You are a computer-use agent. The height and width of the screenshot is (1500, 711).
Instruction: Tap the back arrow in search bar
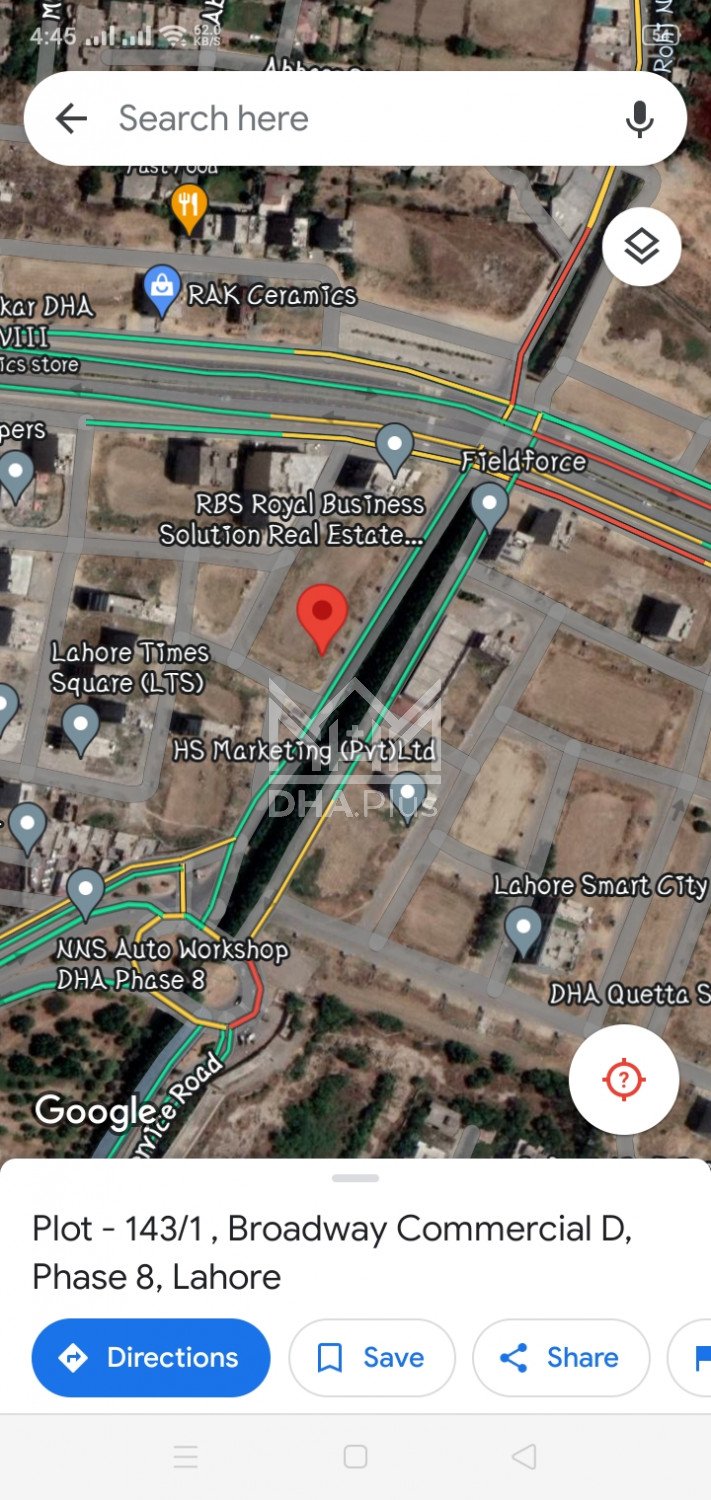(x=71, y=119)
